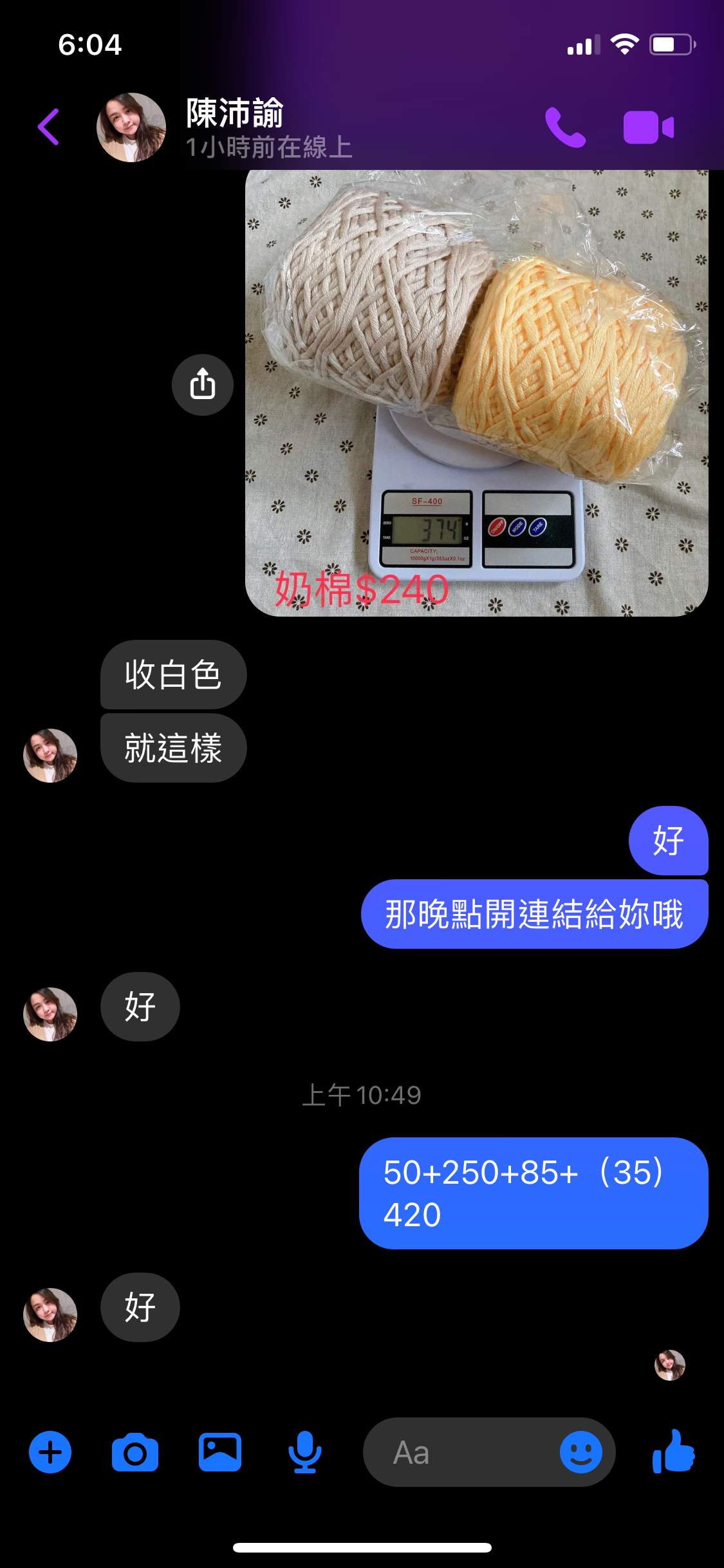724x1568 pixels.
Task: Tap the read receipt avatar below 好
Action: (669, 1365)
